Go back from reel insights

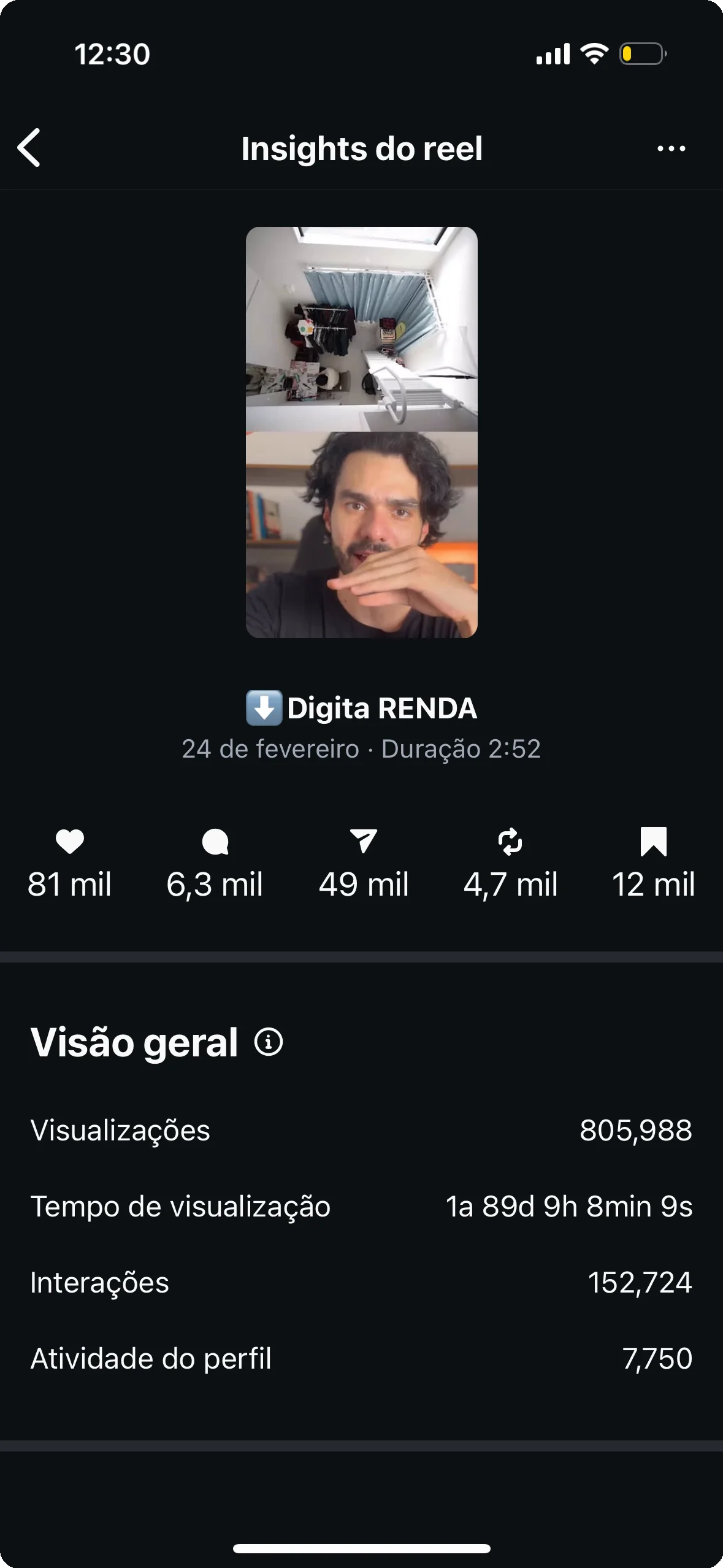(x=29, y=148)
